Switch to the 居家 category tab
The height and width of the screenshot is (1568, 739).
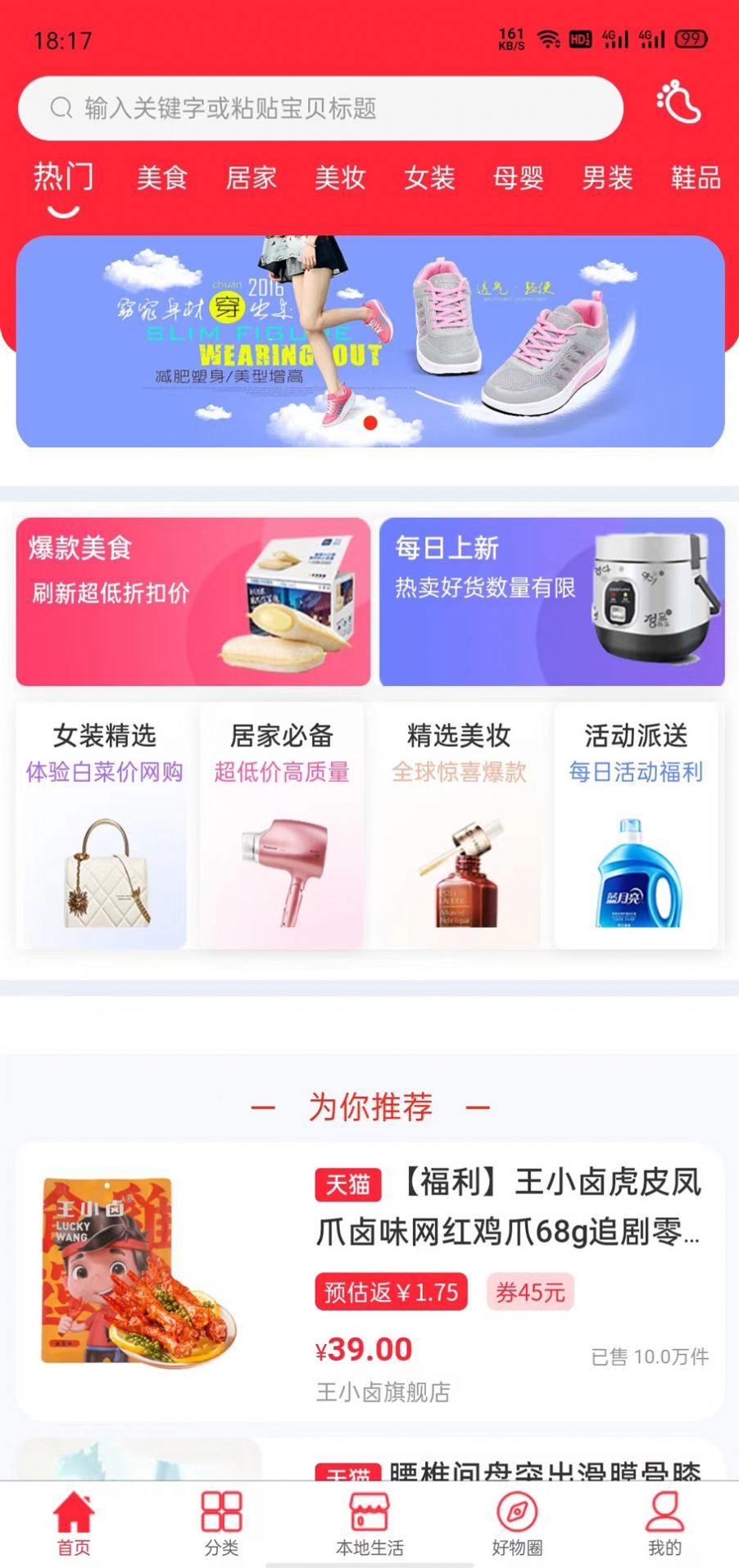(x=251, y=178)
